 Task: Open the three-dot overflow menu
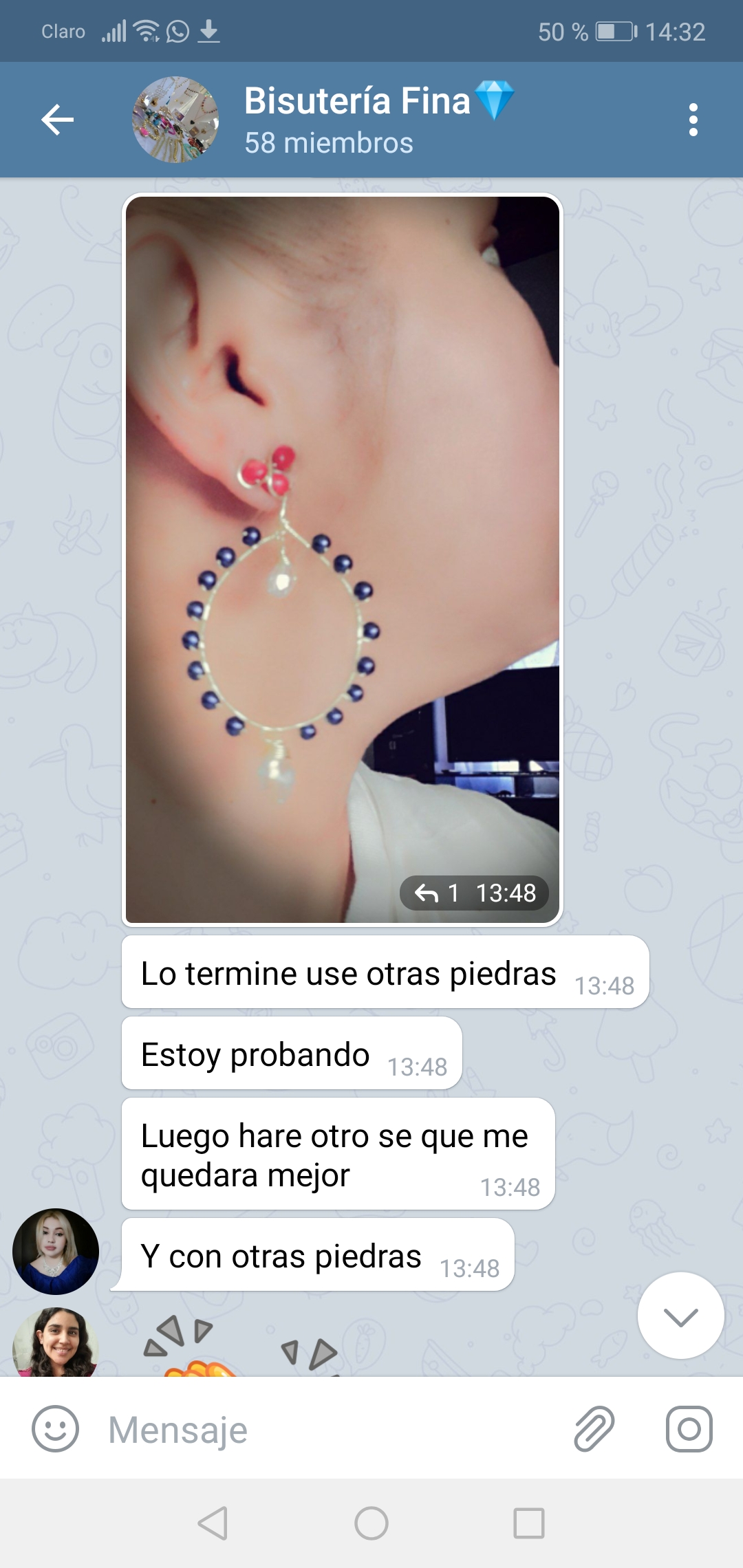point(693,120)
